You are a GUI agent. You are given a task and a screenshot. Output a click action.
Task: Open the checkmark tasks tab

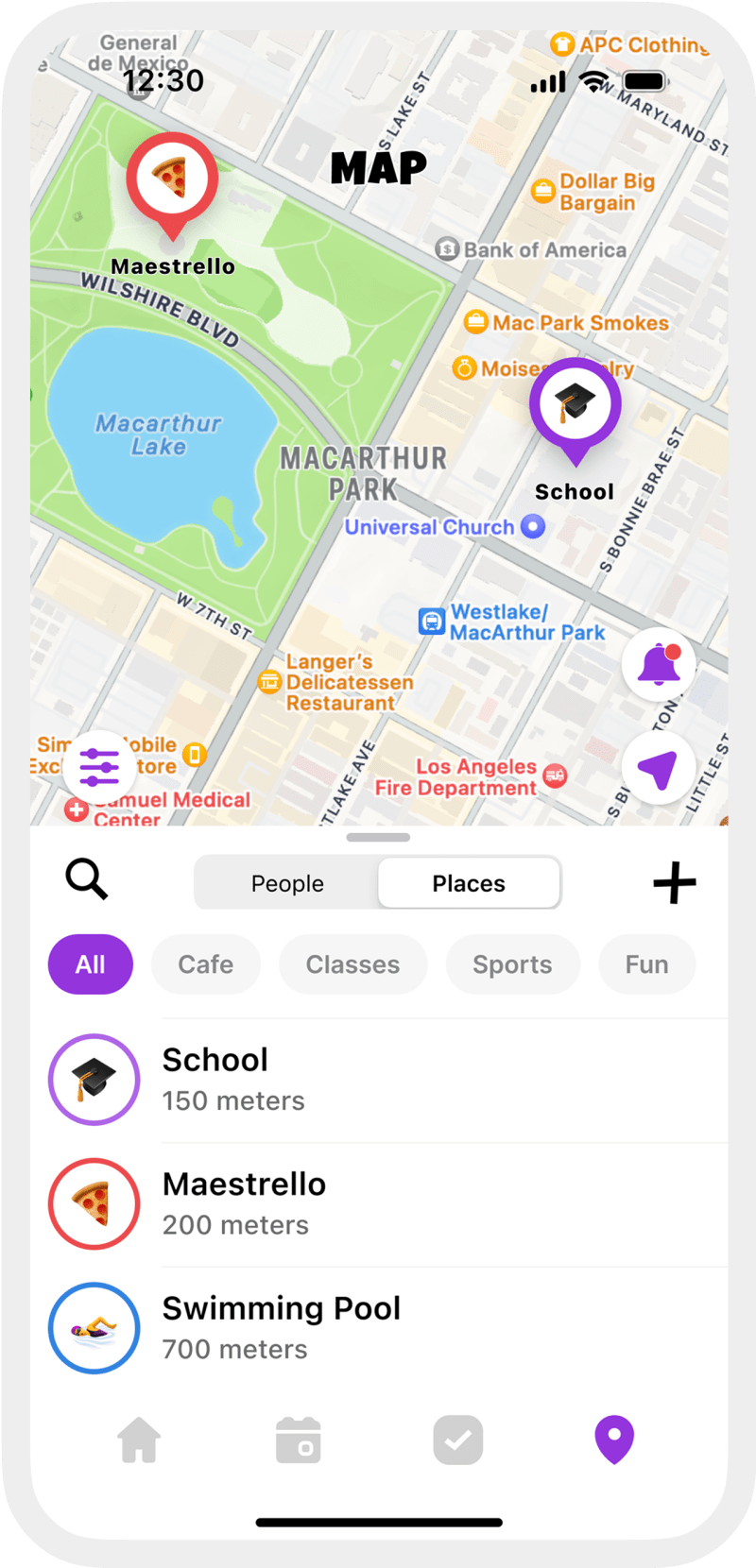(x=458, y=1440)
